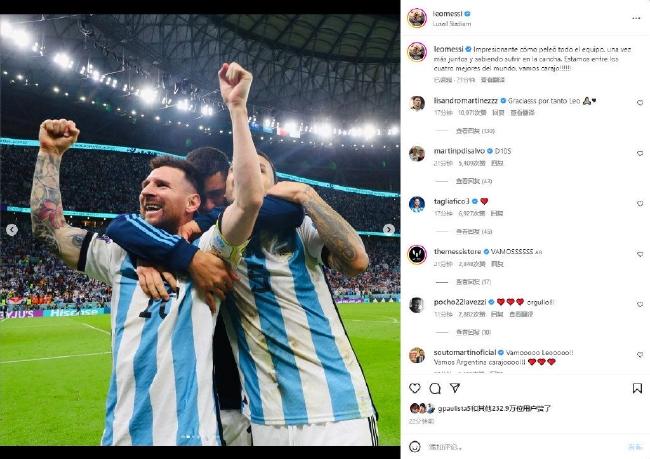
Task: Tap the comment bubble icon under the post
Action: [435, 388]
